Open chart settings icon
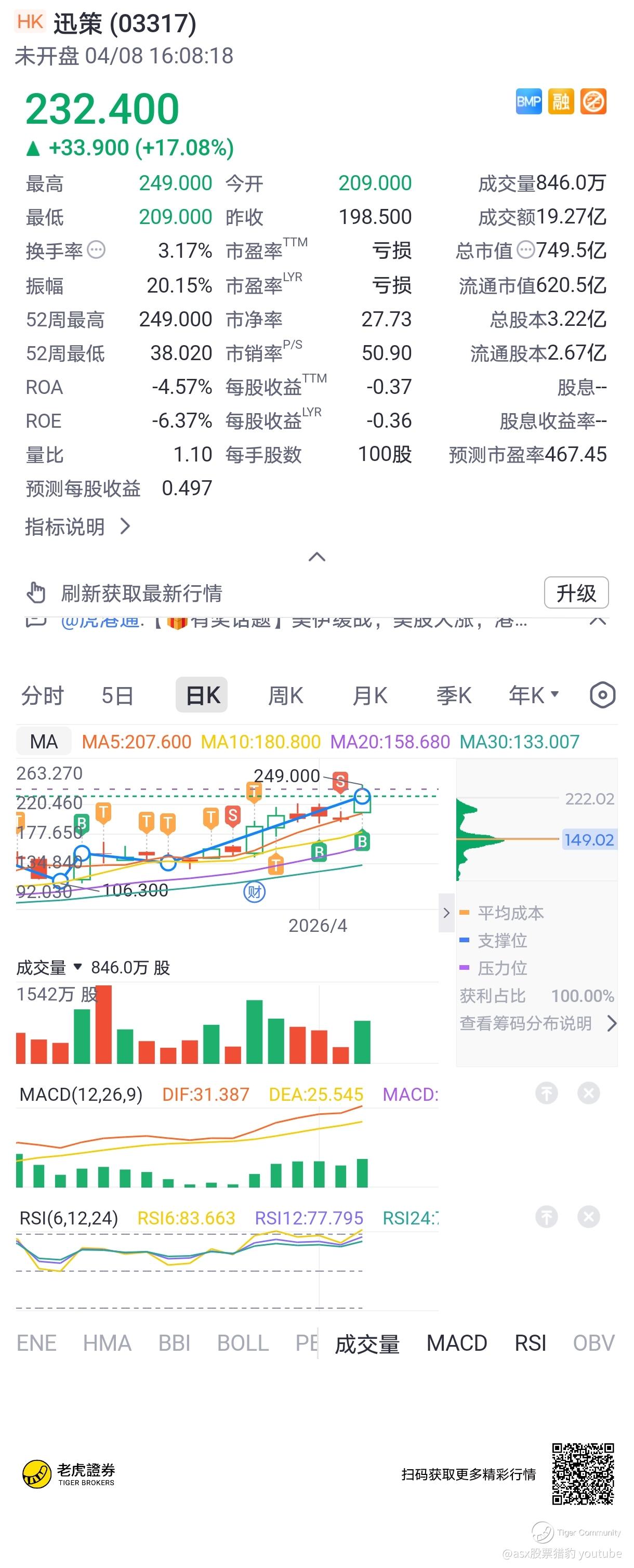Viewport: 634px width, 1568px height. point(602,695)
